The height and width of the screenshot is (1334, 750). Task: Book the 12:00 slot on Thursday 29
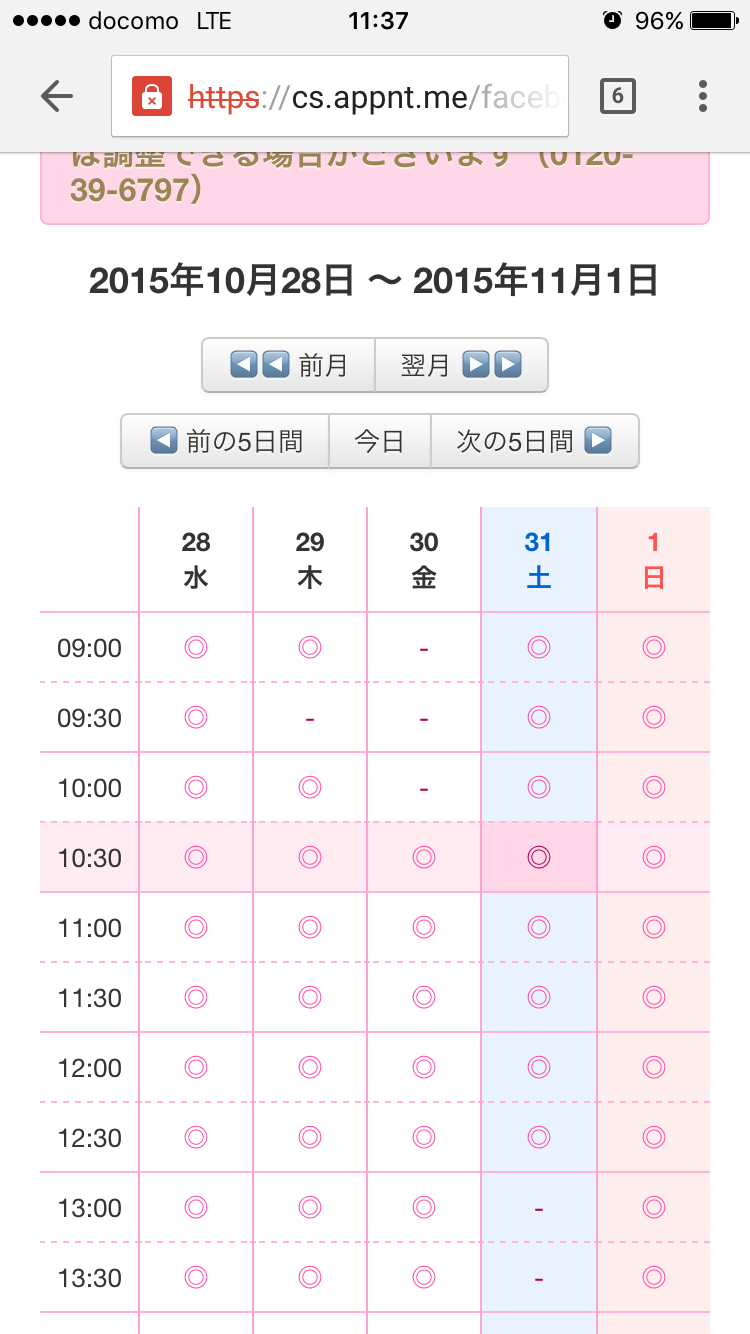[310, 1067]
